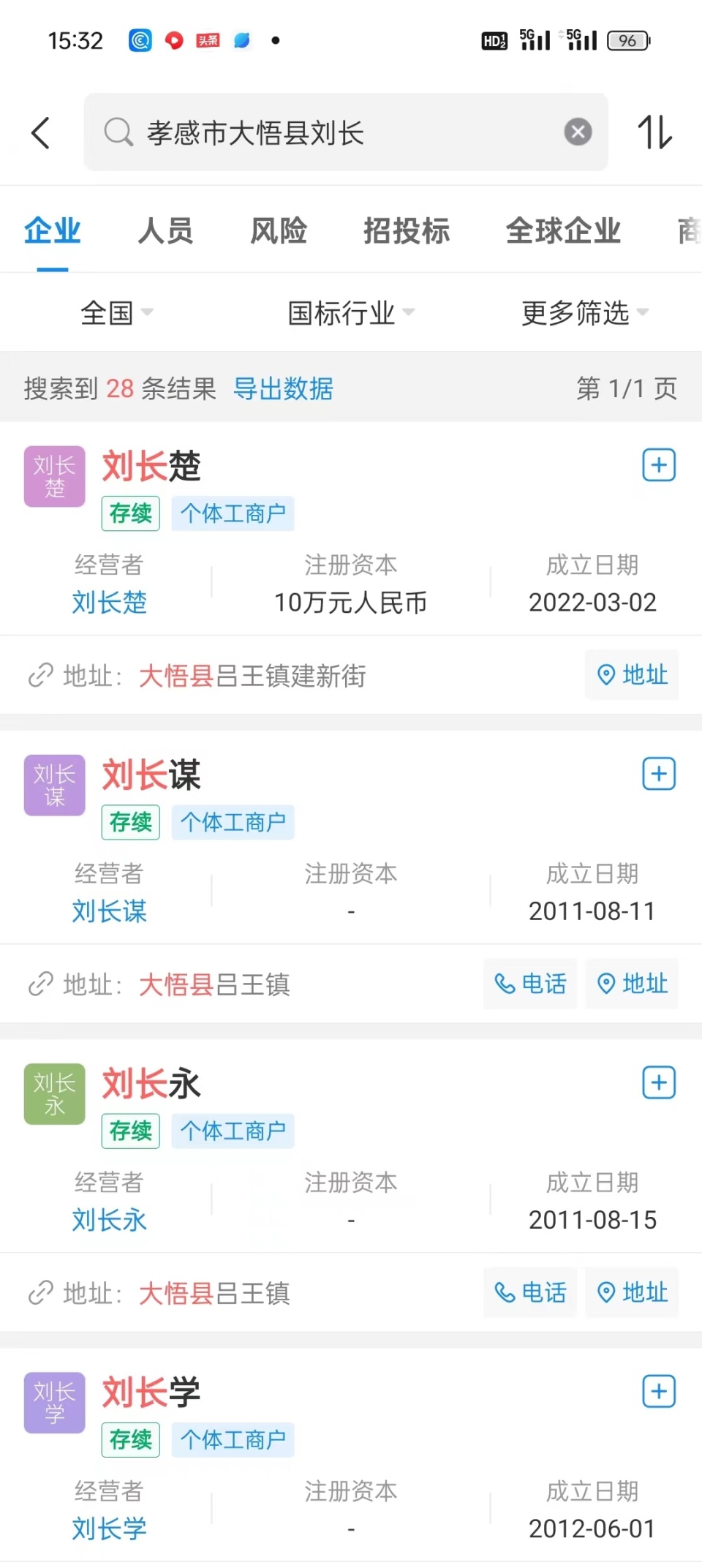The width and height of the screenshot is (702, 1568).
Task: Tap the 导出数据 link
Action: pyautogui.click(x=284, y=389)
